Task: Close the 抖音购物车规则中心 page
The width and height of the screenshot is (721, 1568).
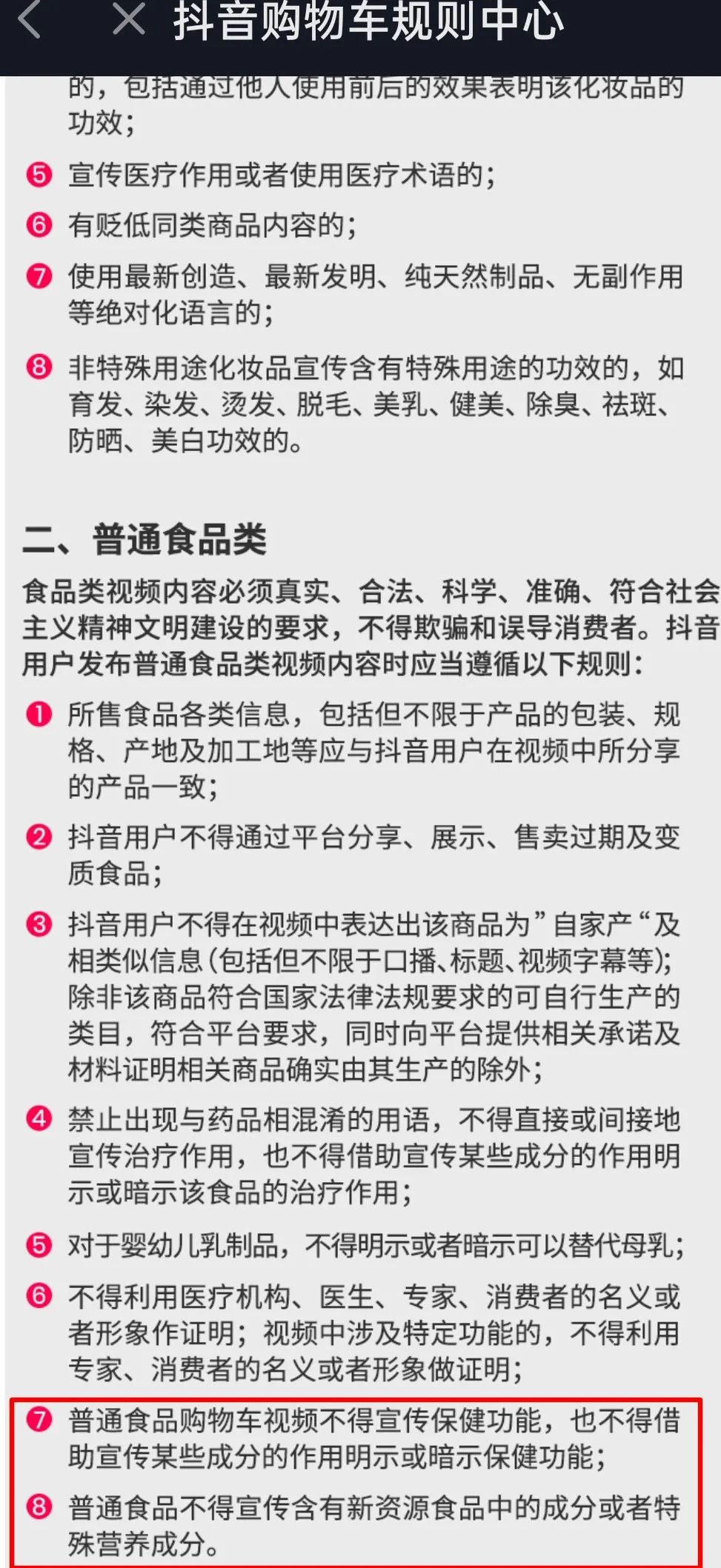Action: (129, 20)
